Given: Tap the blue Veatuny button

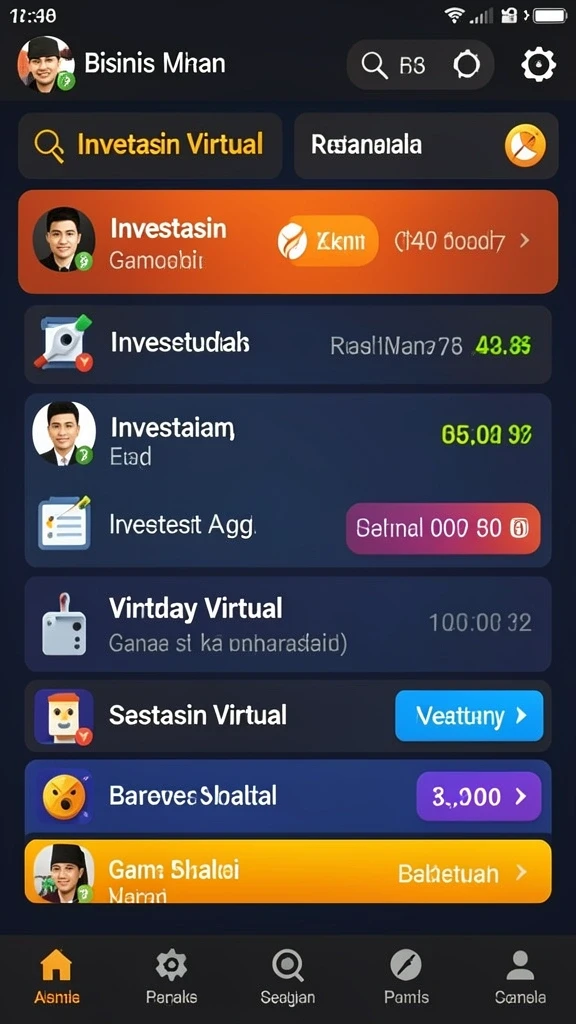Looking at the screenshot, I should 469,716.
